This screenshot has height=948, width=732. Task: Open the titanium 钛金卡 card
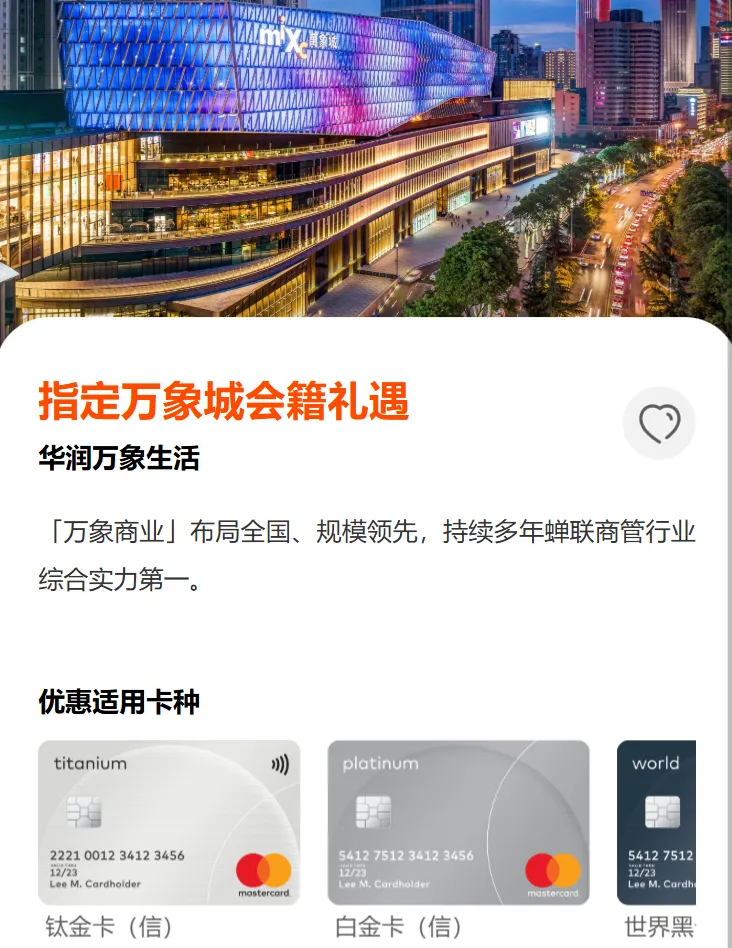(169, 822)
